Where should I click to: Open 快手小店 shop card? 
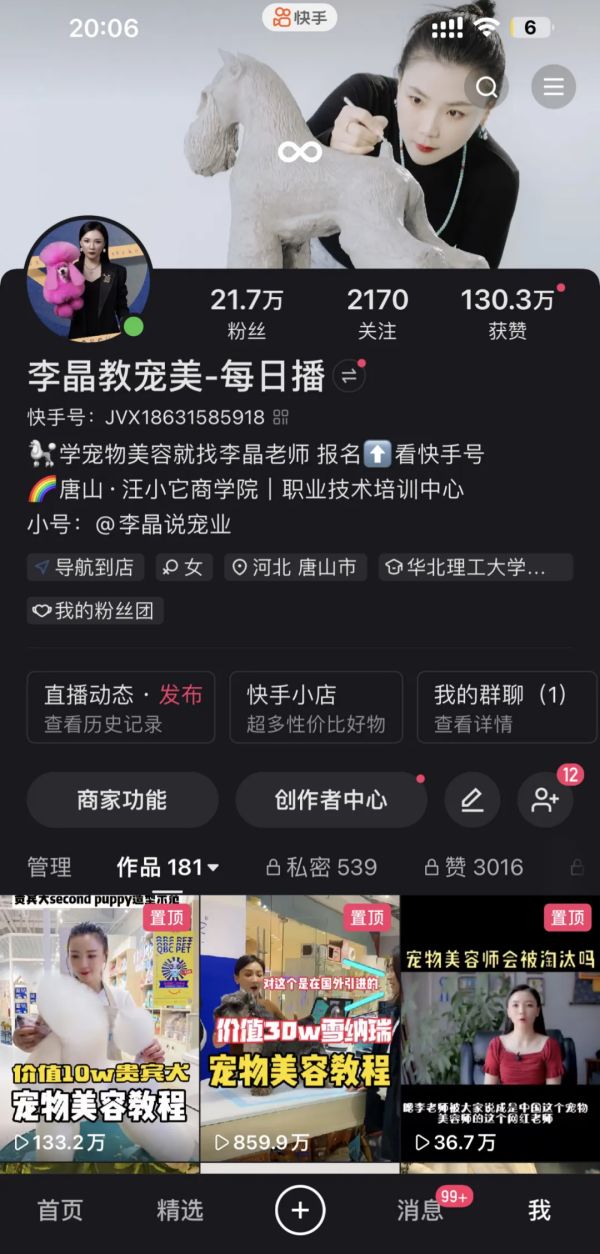pyautogui.click(x=316, y=708)
